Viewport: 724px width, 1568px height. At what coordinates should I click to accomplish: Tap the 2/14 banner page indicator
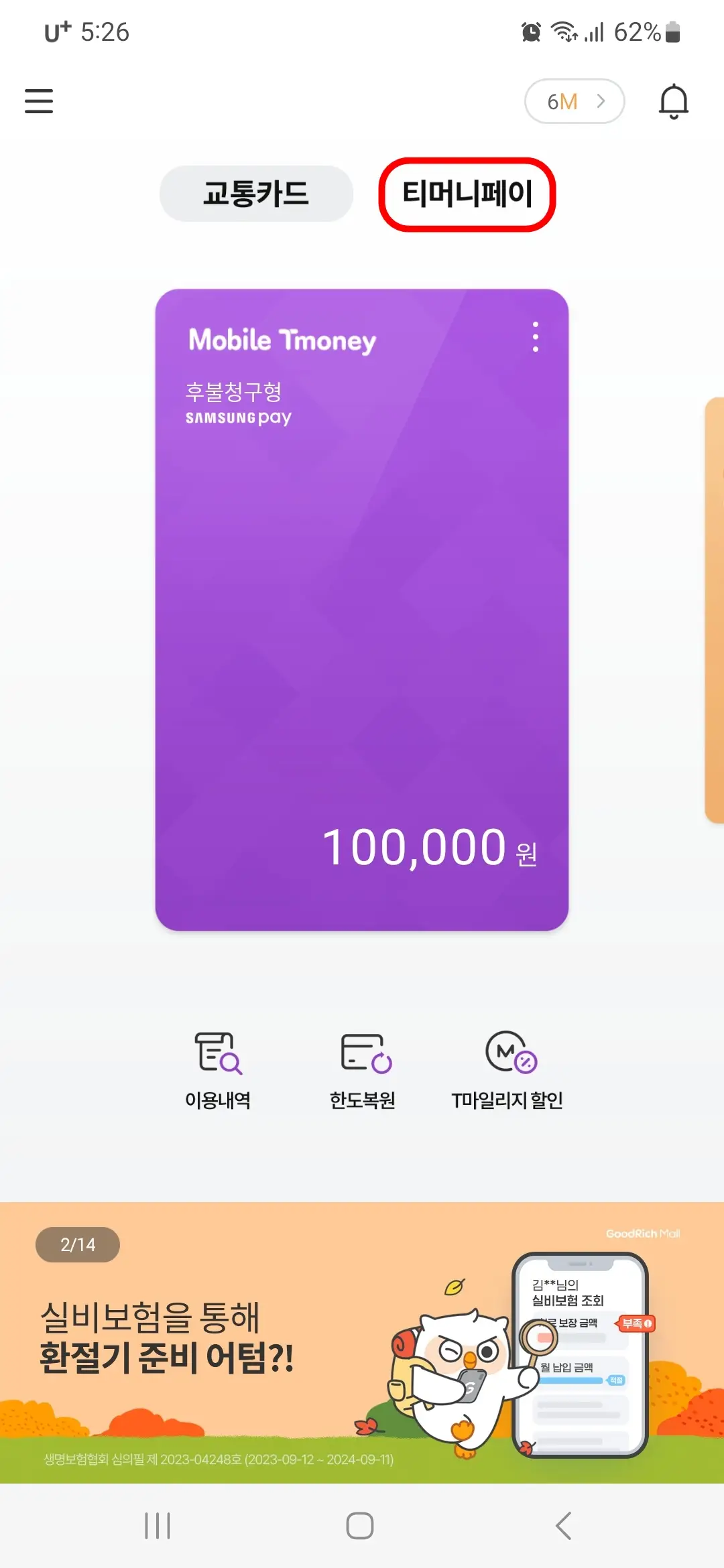77,1245
